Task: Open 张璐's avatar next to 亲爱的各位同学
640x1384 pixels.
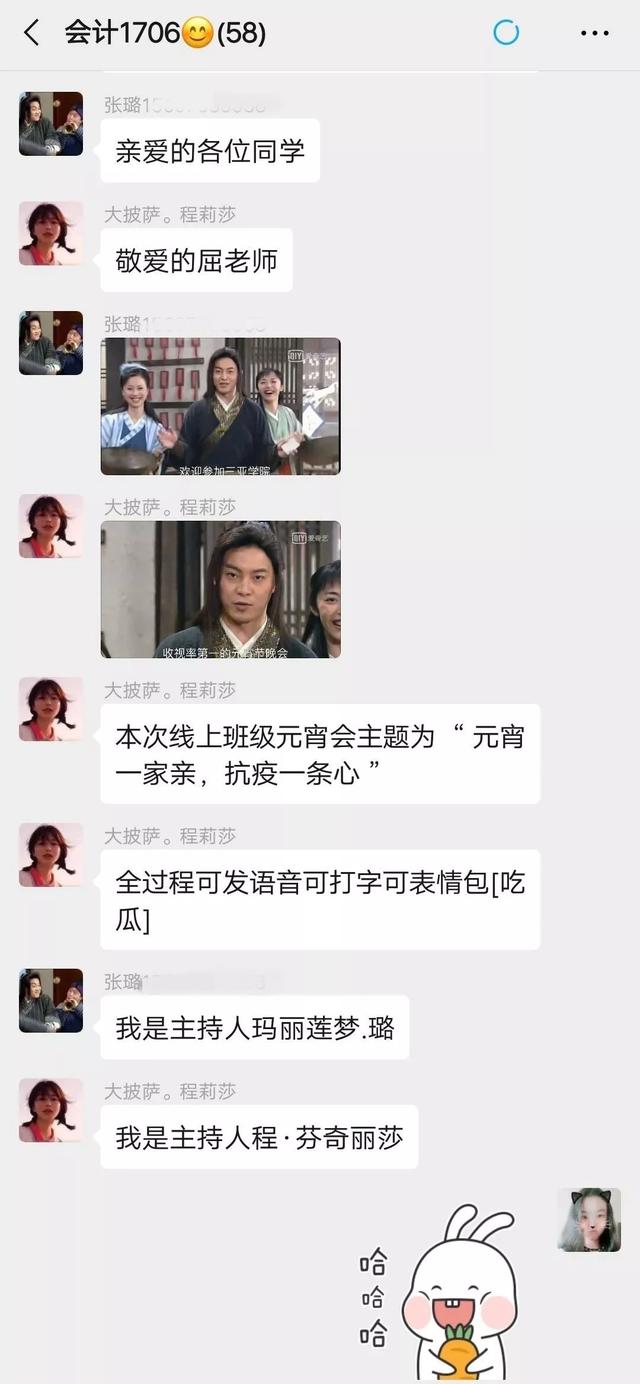Action: tap(51, 124)
